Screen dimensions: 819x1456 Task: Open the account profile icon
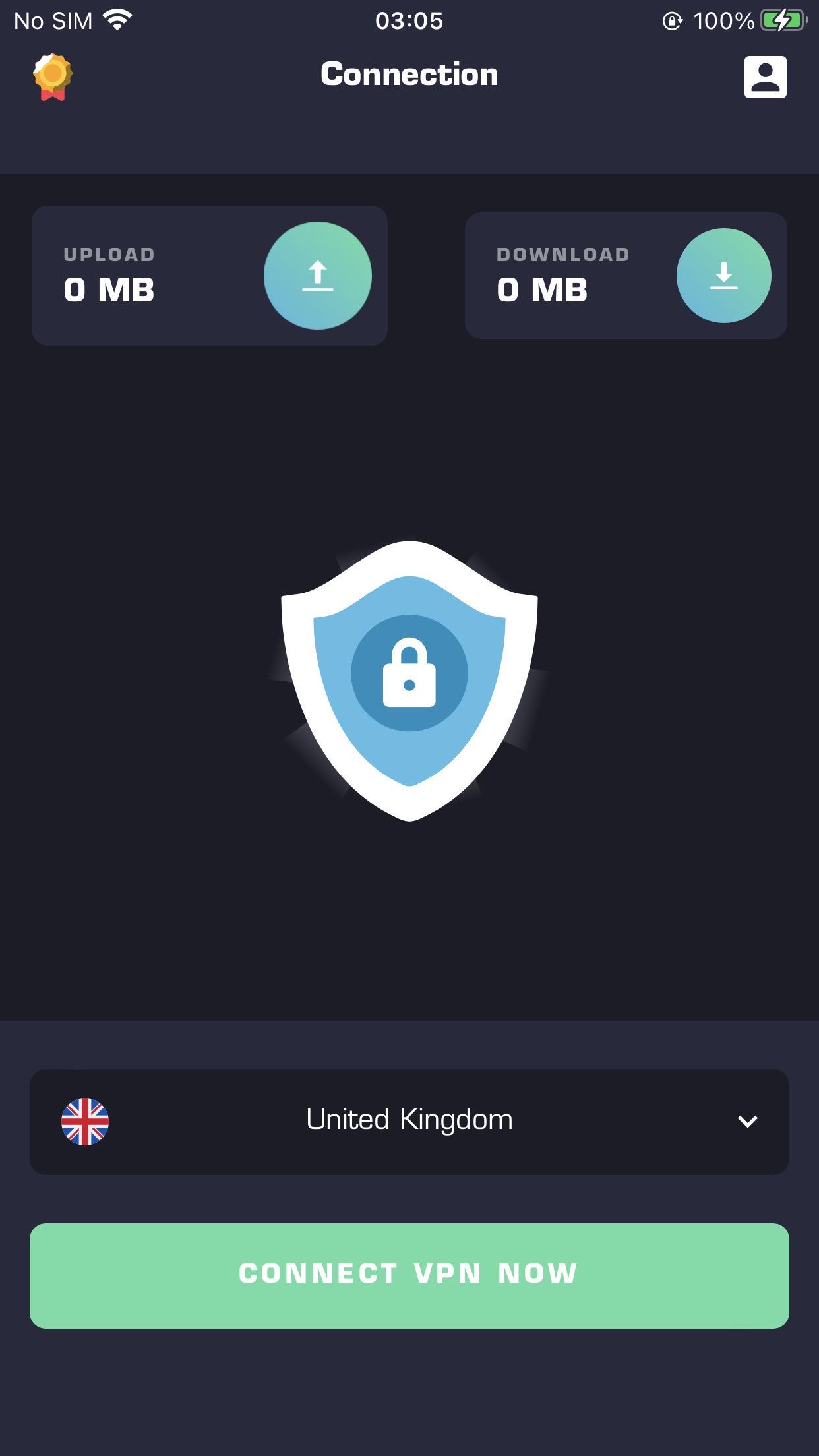765,77
